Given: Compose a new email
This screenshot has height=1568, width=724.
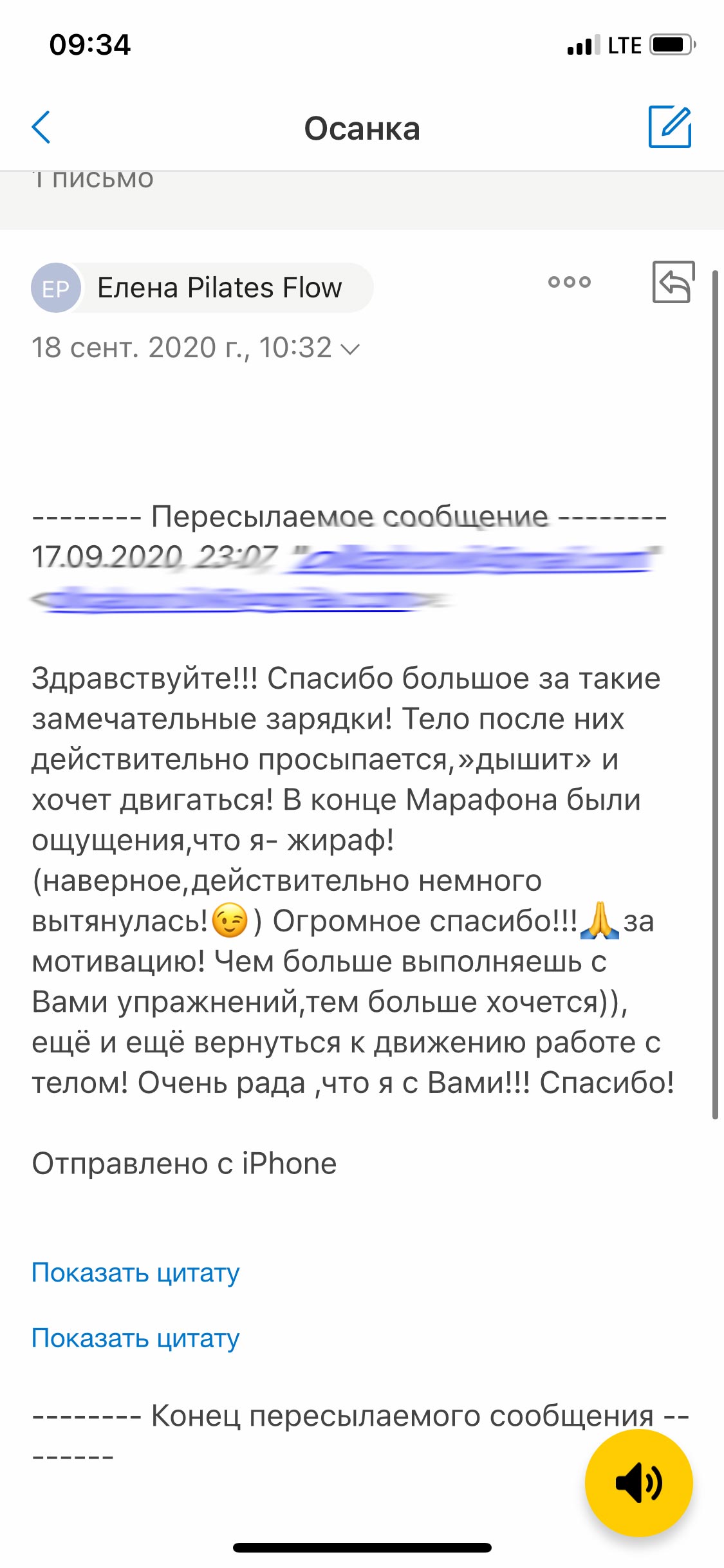Looking at the screenshot, I should pyautogui.click(x=669, y=127).
